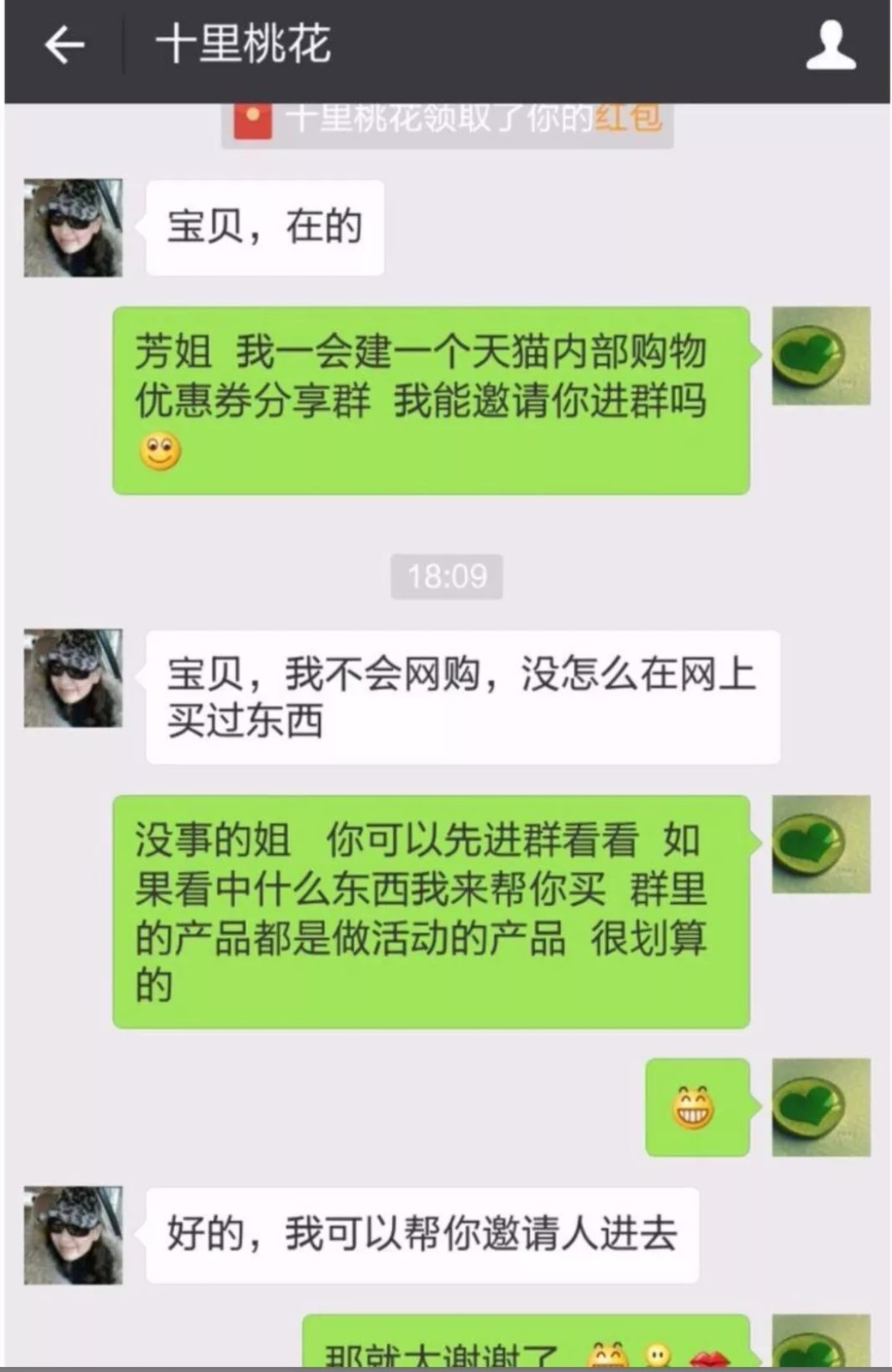The height and width of the screenshot is (1372, 892).
Task: Go back from the 十里桃花 chat
Action: click(x=64, y=45)
